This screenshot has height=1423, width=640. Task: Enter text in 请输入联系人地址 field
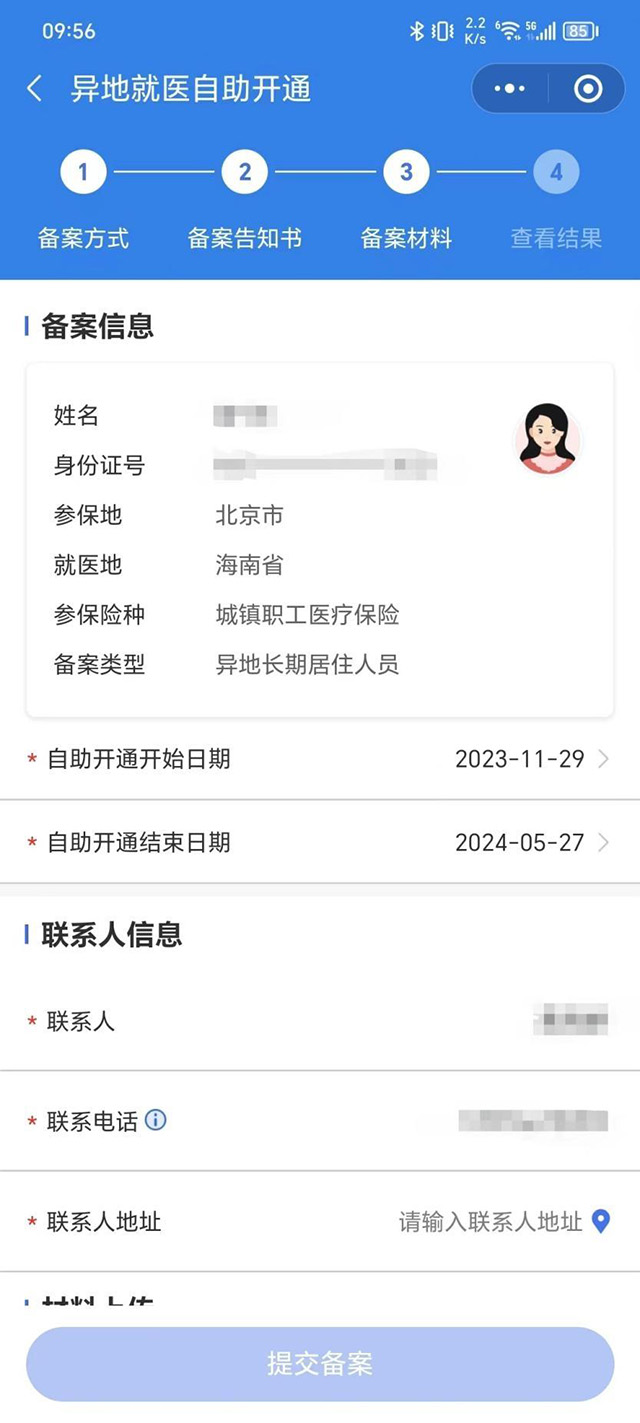490,1221
